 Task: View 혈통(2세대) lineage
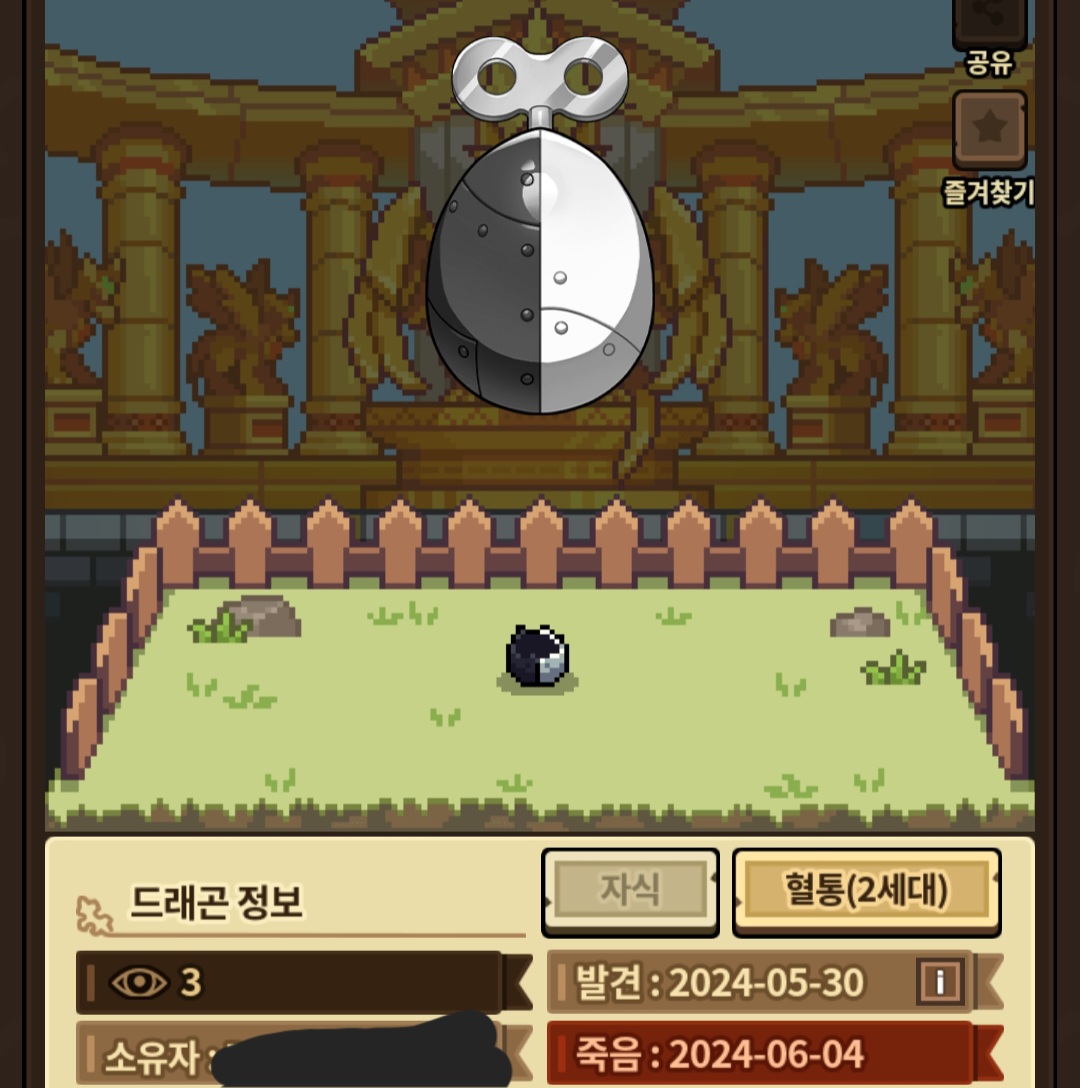867,891
